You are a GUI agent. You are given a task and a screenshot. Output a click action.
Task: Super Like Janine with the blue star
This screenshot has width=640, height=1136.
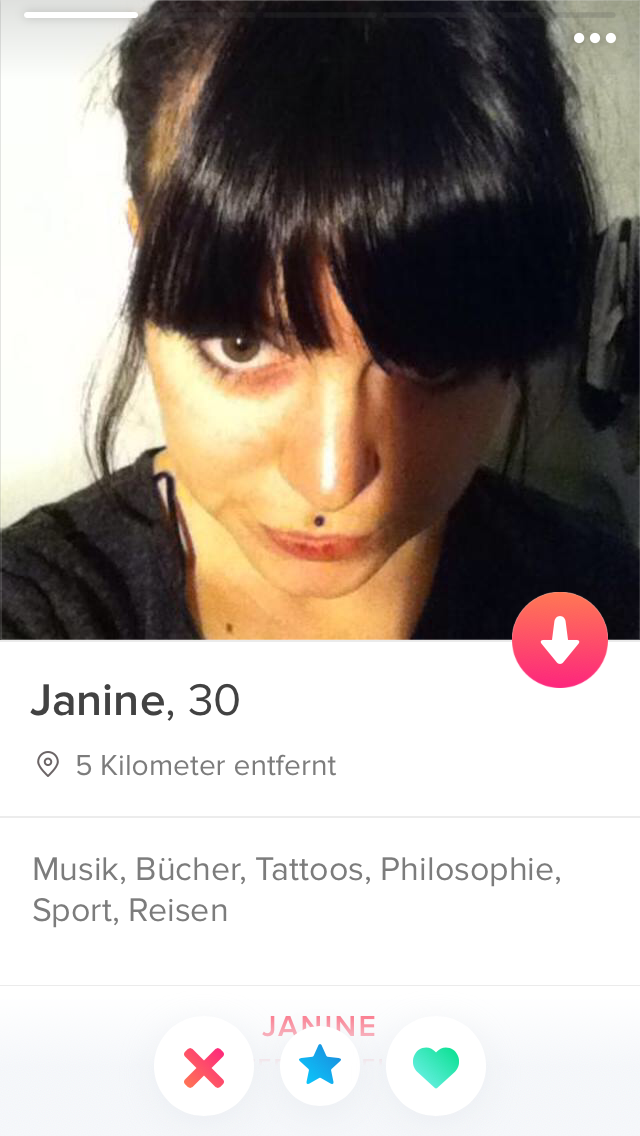(320, 1066)
